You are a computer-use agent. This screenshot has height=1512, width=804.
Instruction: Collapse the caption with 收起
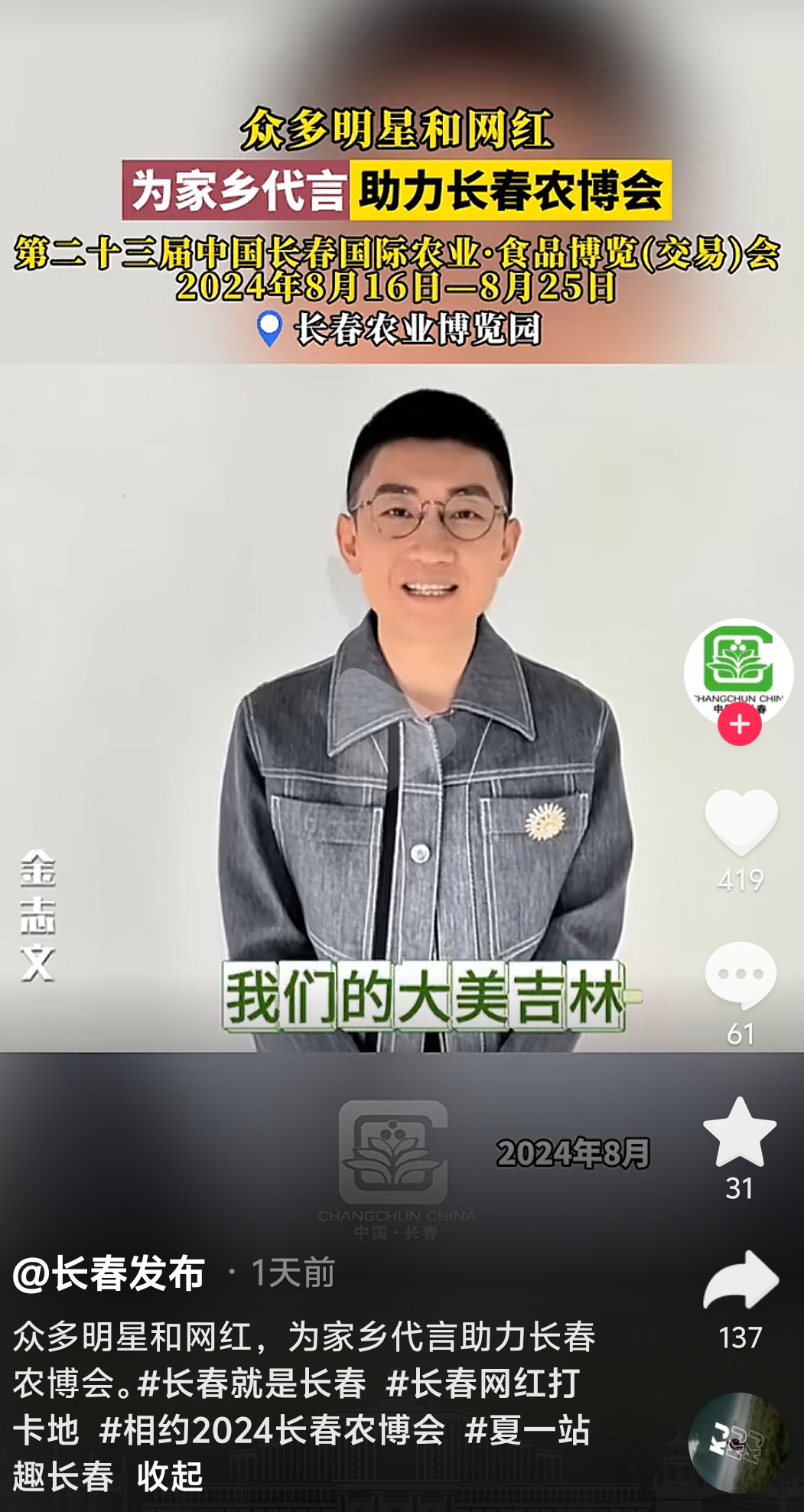pos(170,1476)
